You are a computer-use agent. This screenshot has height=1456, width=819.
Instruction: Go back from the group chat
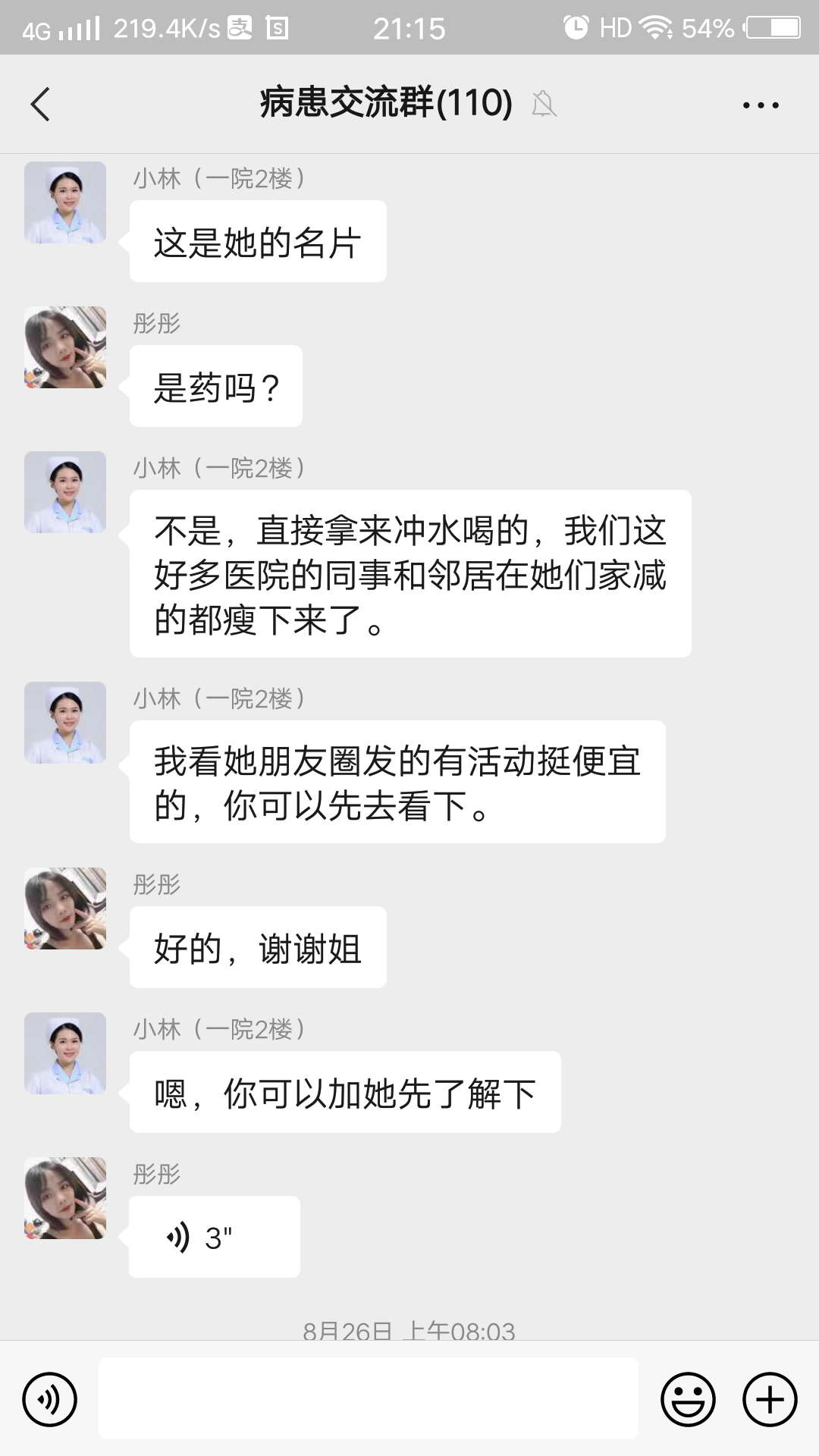(x=40, y=104)
